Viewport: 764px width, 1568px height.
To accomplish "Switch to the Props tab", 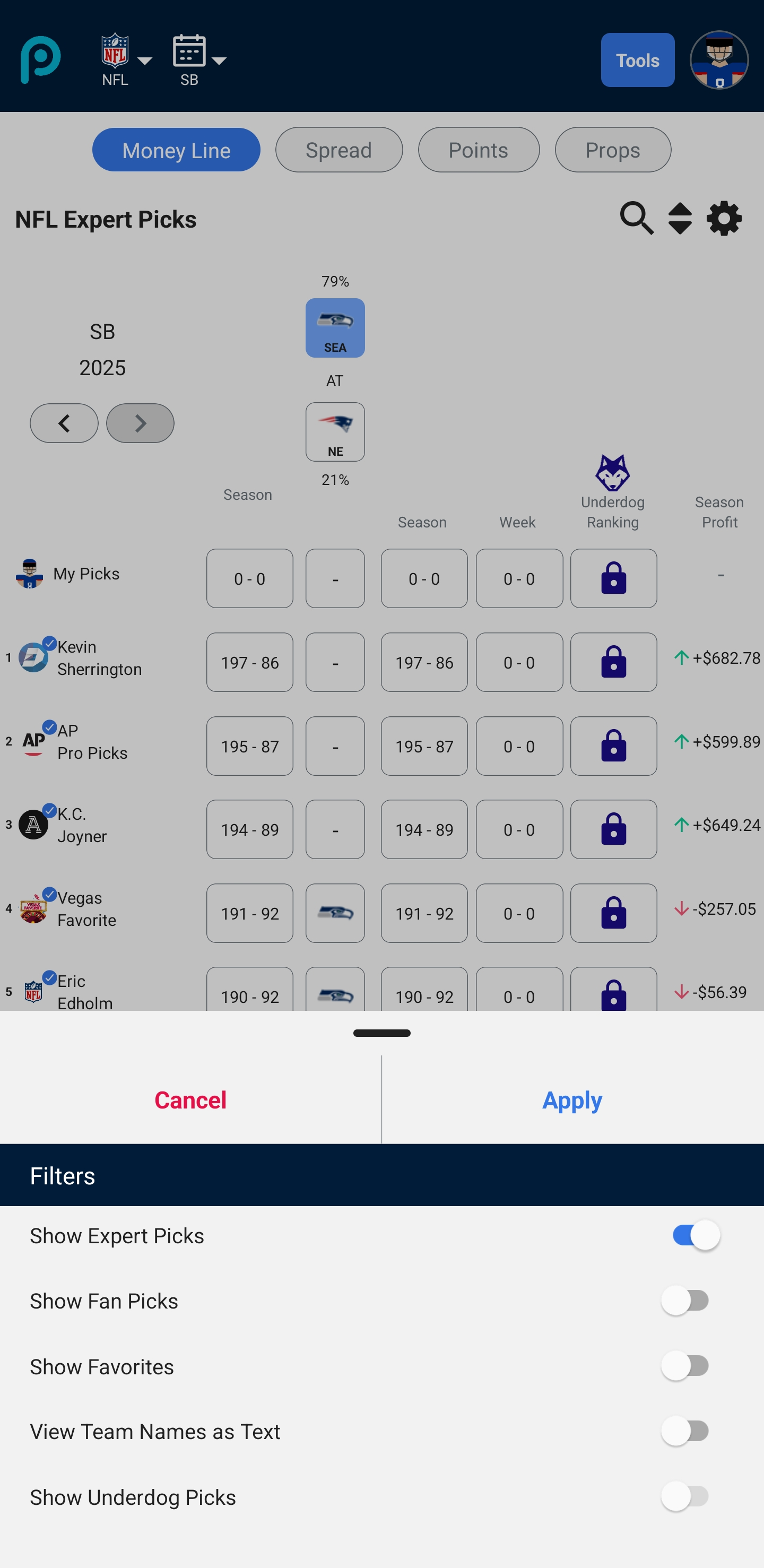I will pyautogui.click(x=612, y=150).
